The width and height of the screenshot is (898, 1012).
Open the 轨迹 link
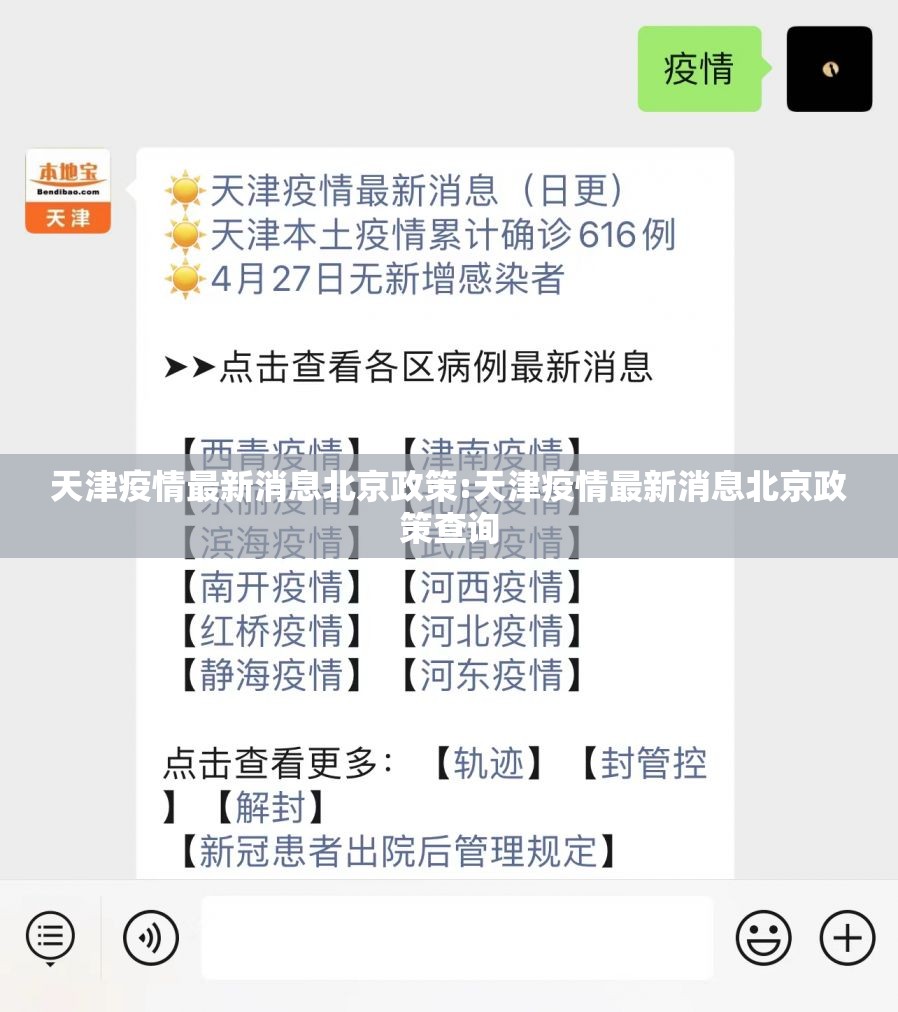[489, 764]
